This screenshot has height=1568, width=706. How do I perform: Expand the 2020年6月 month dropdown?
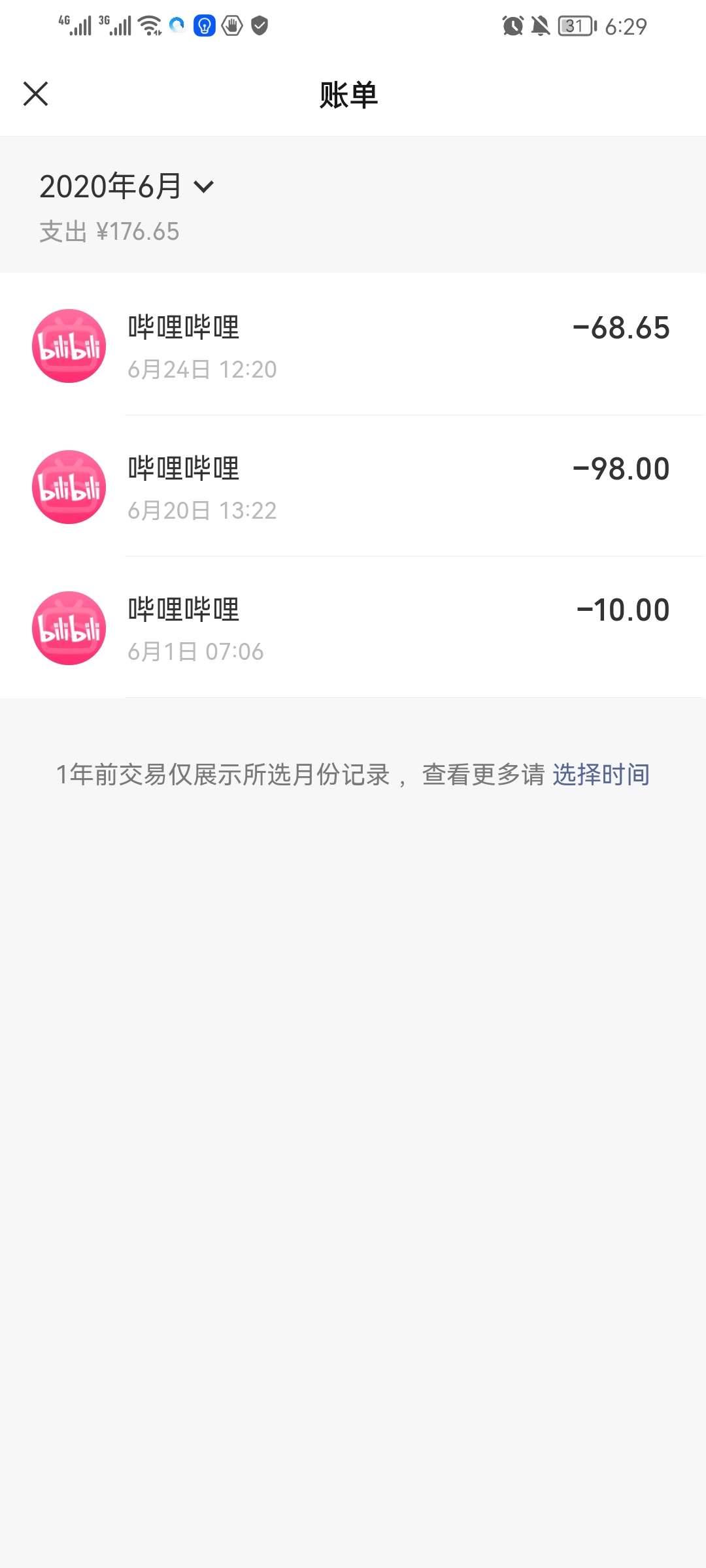pyautogui.click(x=127, y=187)
